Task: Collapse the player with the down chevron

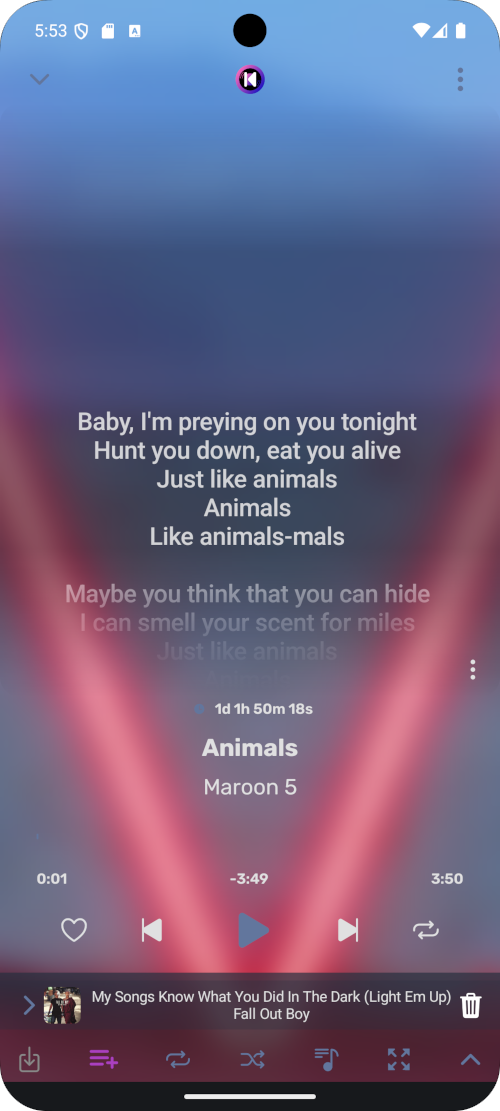Action: point(40,79)
